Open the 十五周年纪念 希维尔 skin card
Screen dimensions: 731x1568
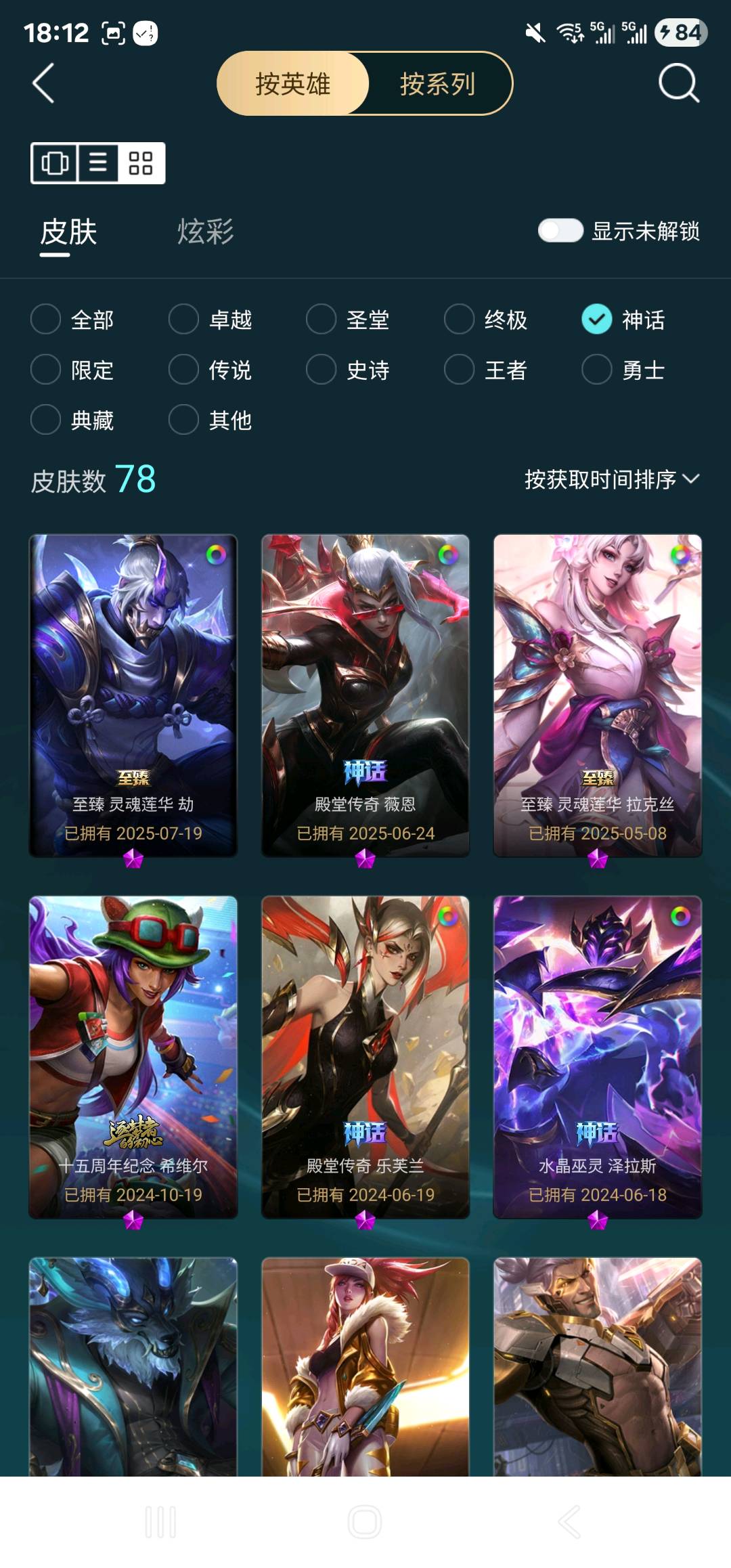(x=133, y=1058)
